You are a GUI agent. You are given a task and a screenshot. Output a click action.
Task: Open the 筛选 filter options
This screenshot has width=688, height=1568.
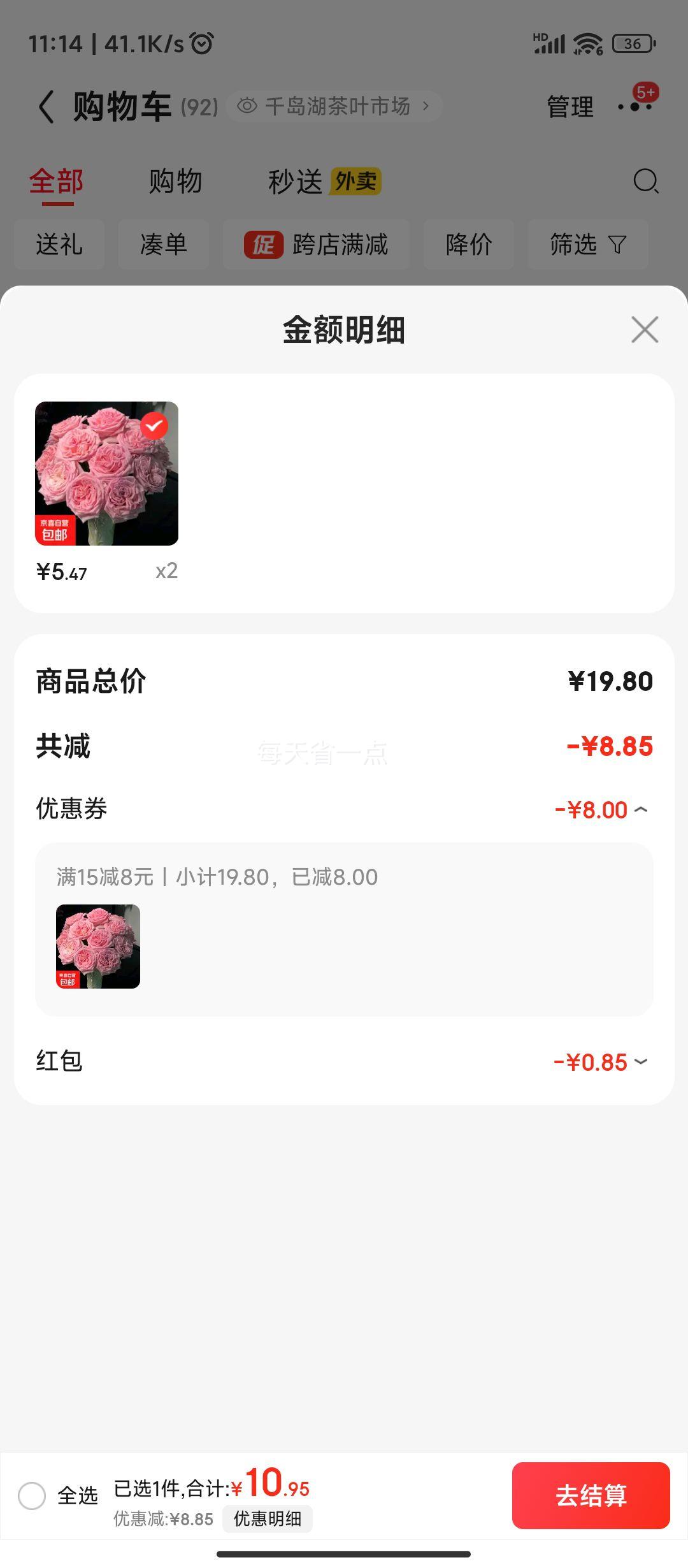tap(588, 245)
